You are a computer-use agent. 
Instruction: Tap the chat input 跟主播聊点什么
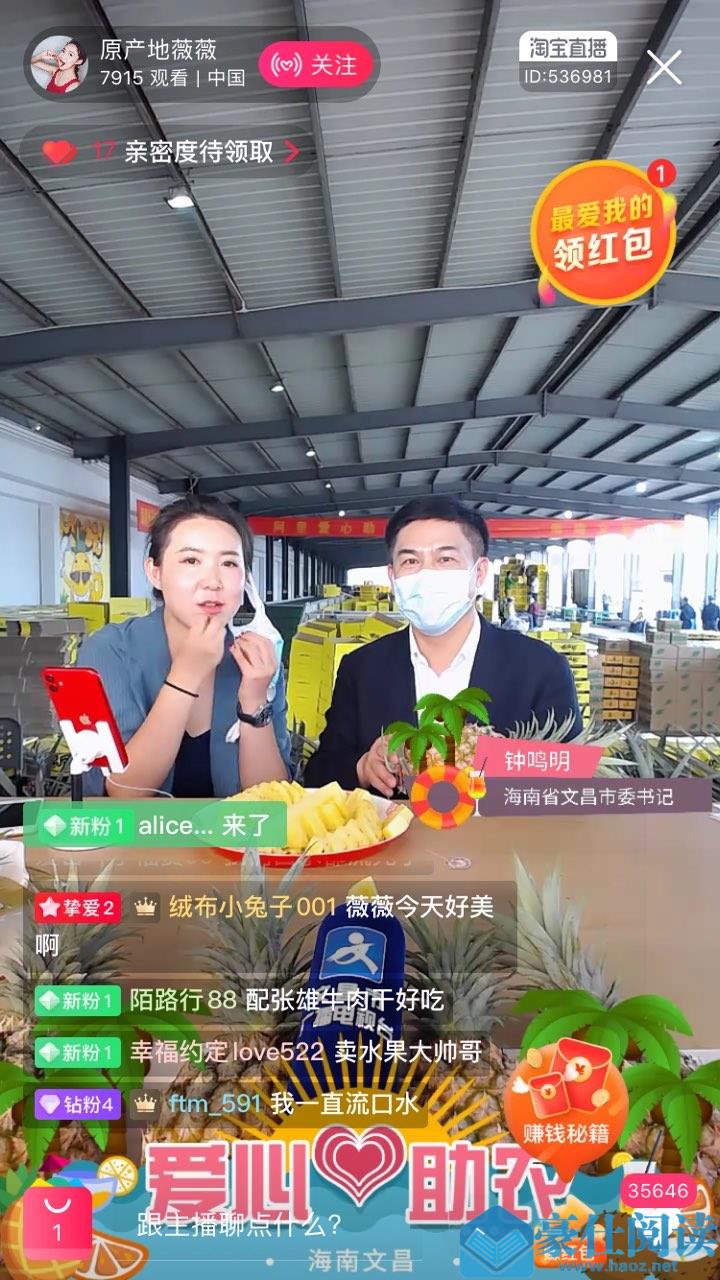pyautogui.click(x=240, y=1223)
